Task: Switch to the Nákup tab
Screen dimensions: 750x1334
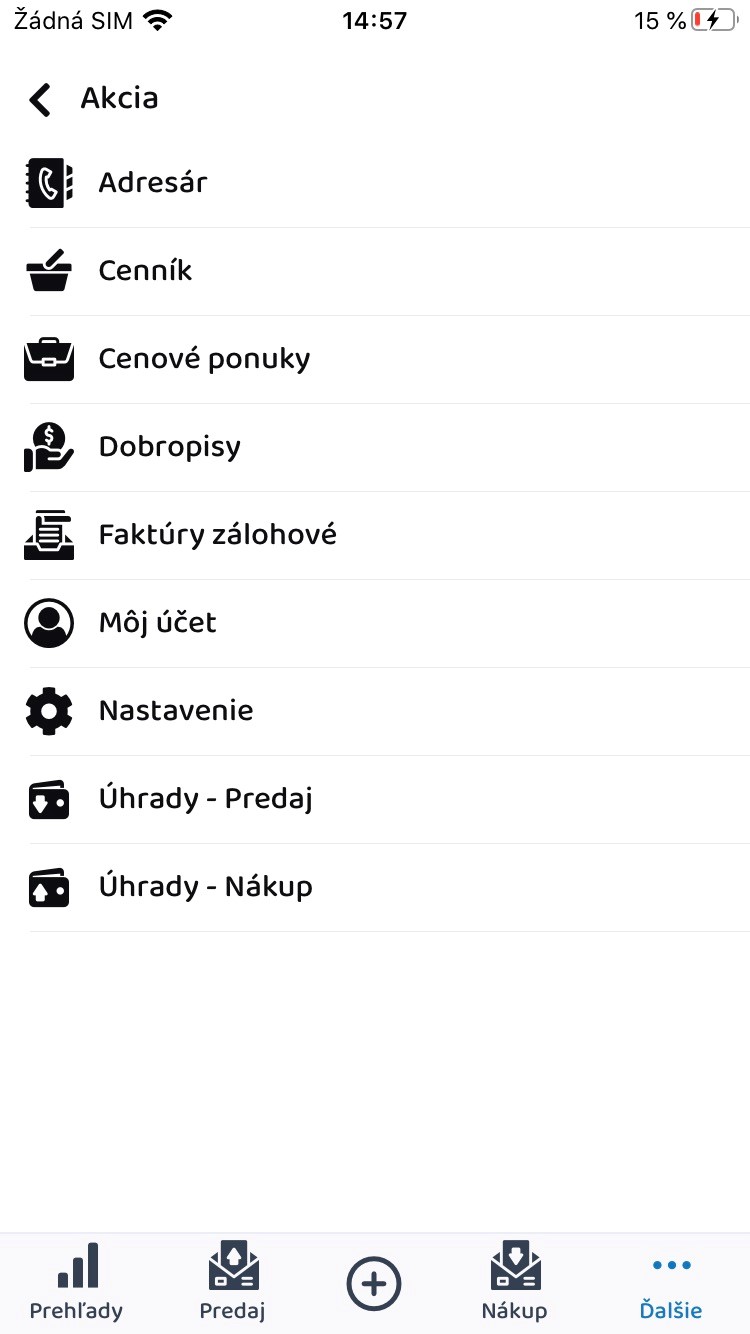Action: tap(514, 1283)
